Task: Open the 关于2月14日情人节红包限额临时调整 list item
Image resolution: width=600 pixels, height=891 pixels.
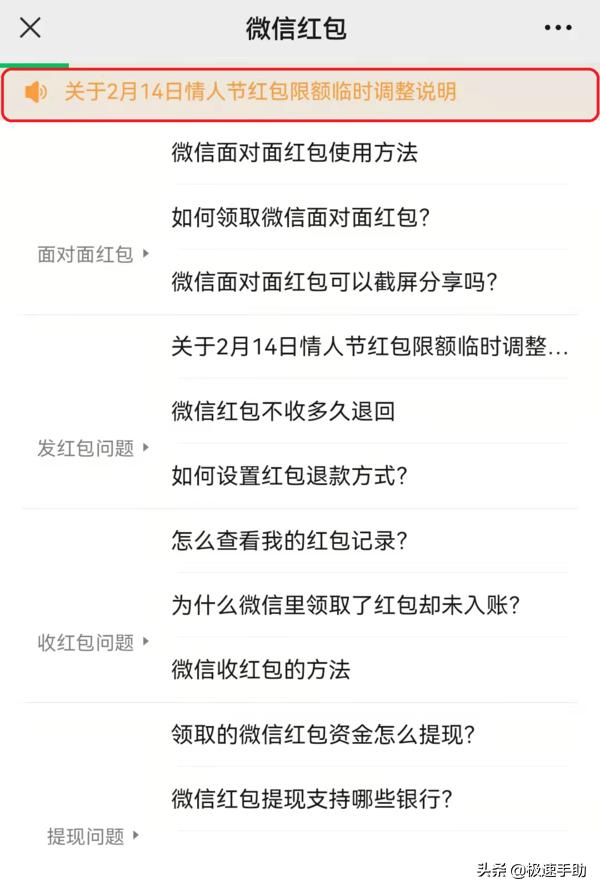Action: pyautogui.click(x=370, y=347)
